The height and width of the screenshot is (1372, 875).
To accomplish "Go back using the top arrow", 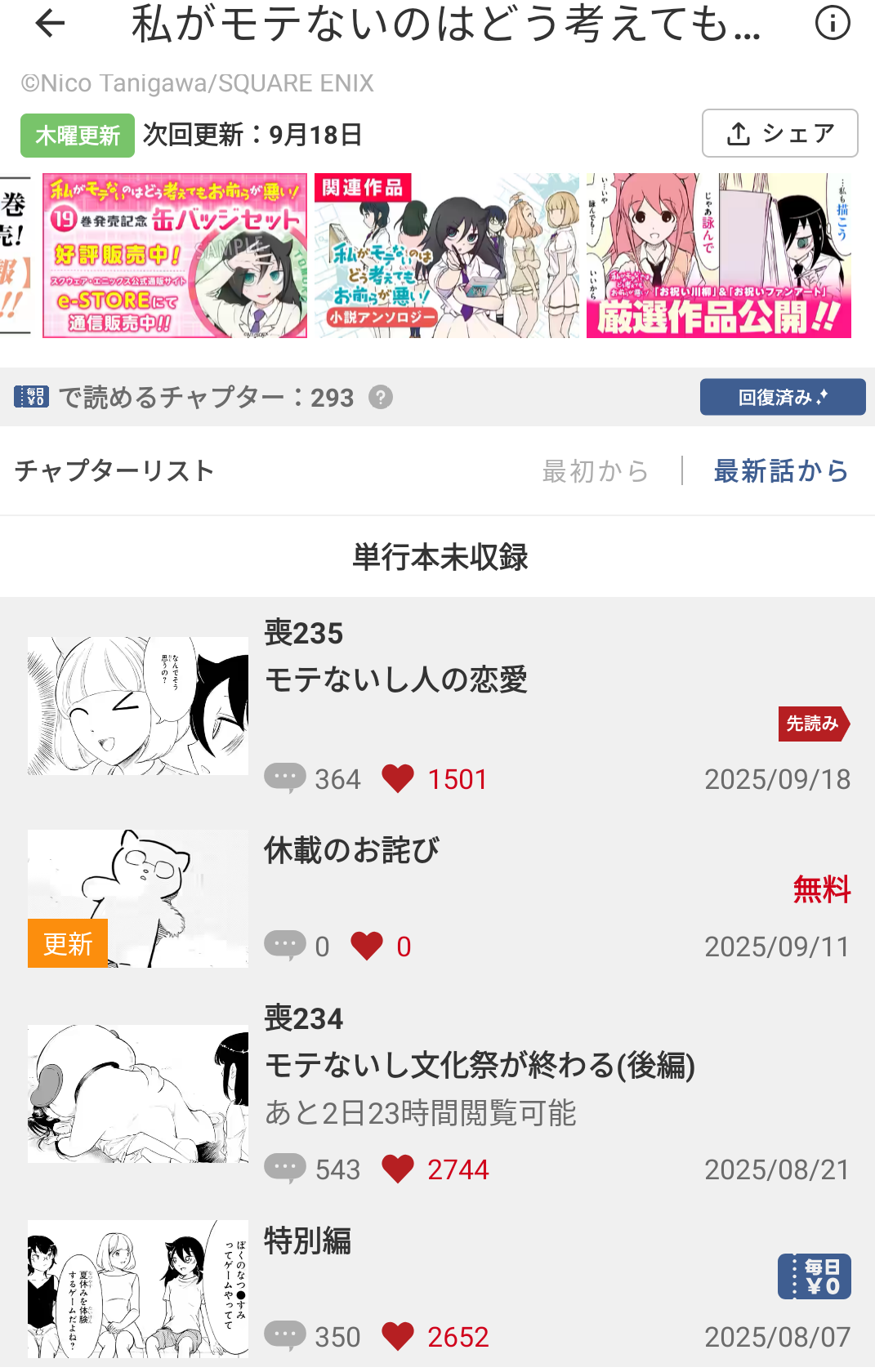I will [50, 24].
